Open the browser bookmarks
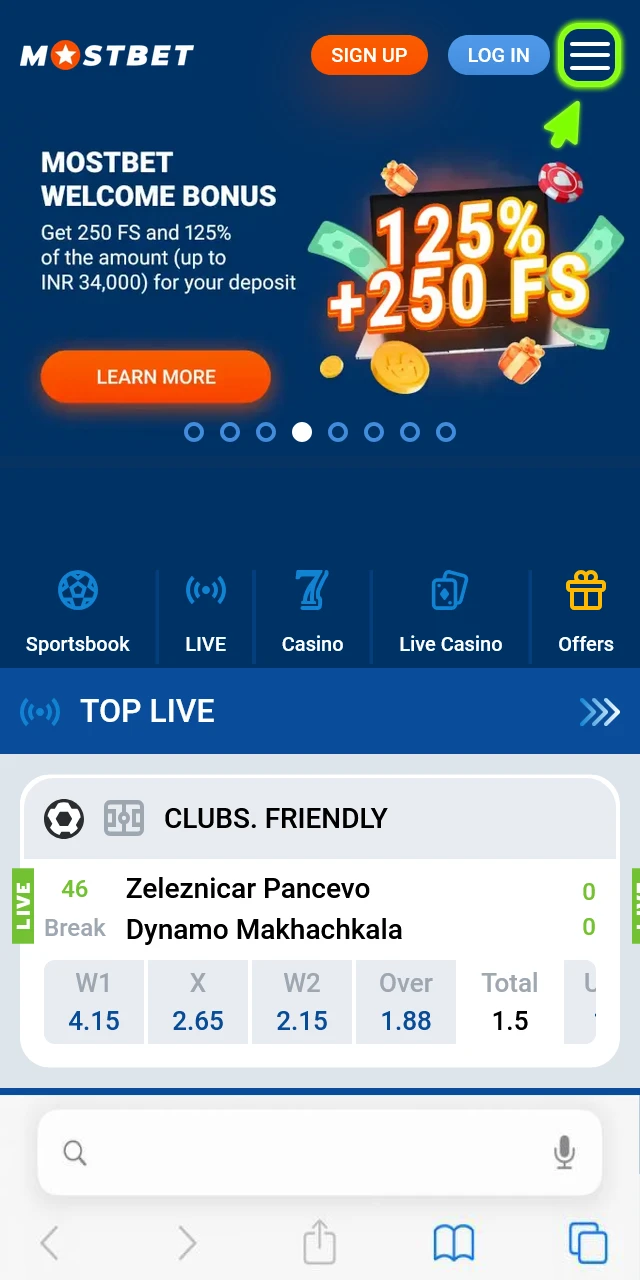The height and width of the screenshot is (1280, 640). pos(453,1243)
